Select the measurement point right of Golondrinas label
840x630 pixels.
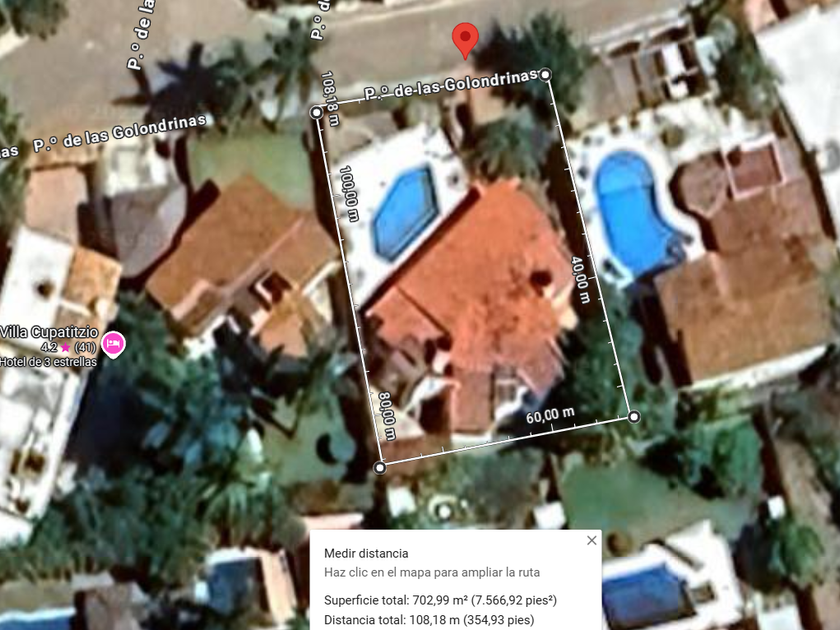pyautogui.click(x=545, y=74)
